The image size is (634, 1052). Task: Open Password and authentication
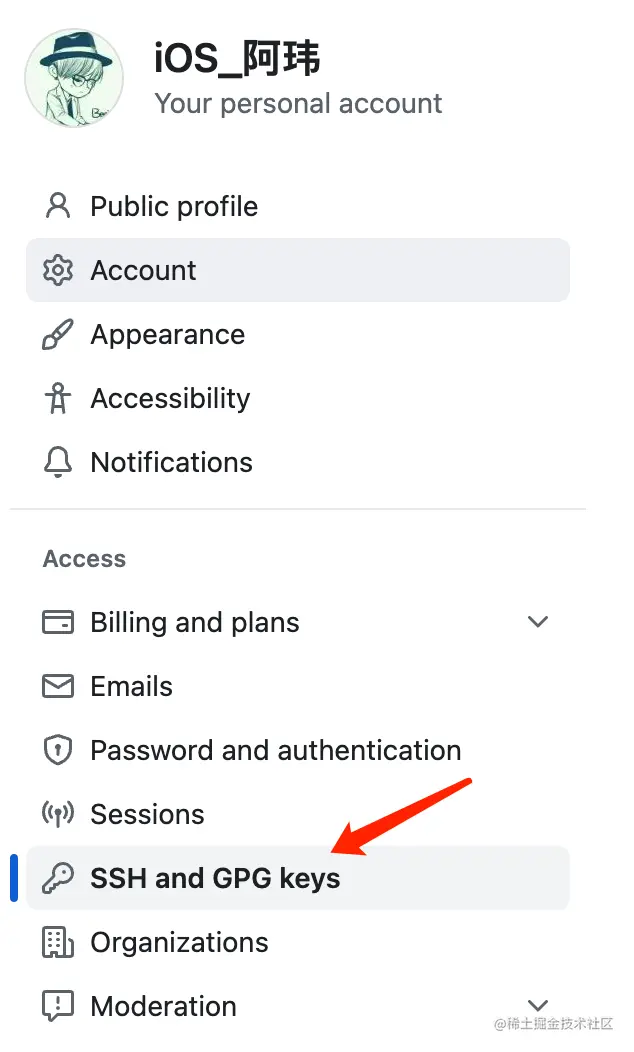[275, 751]
